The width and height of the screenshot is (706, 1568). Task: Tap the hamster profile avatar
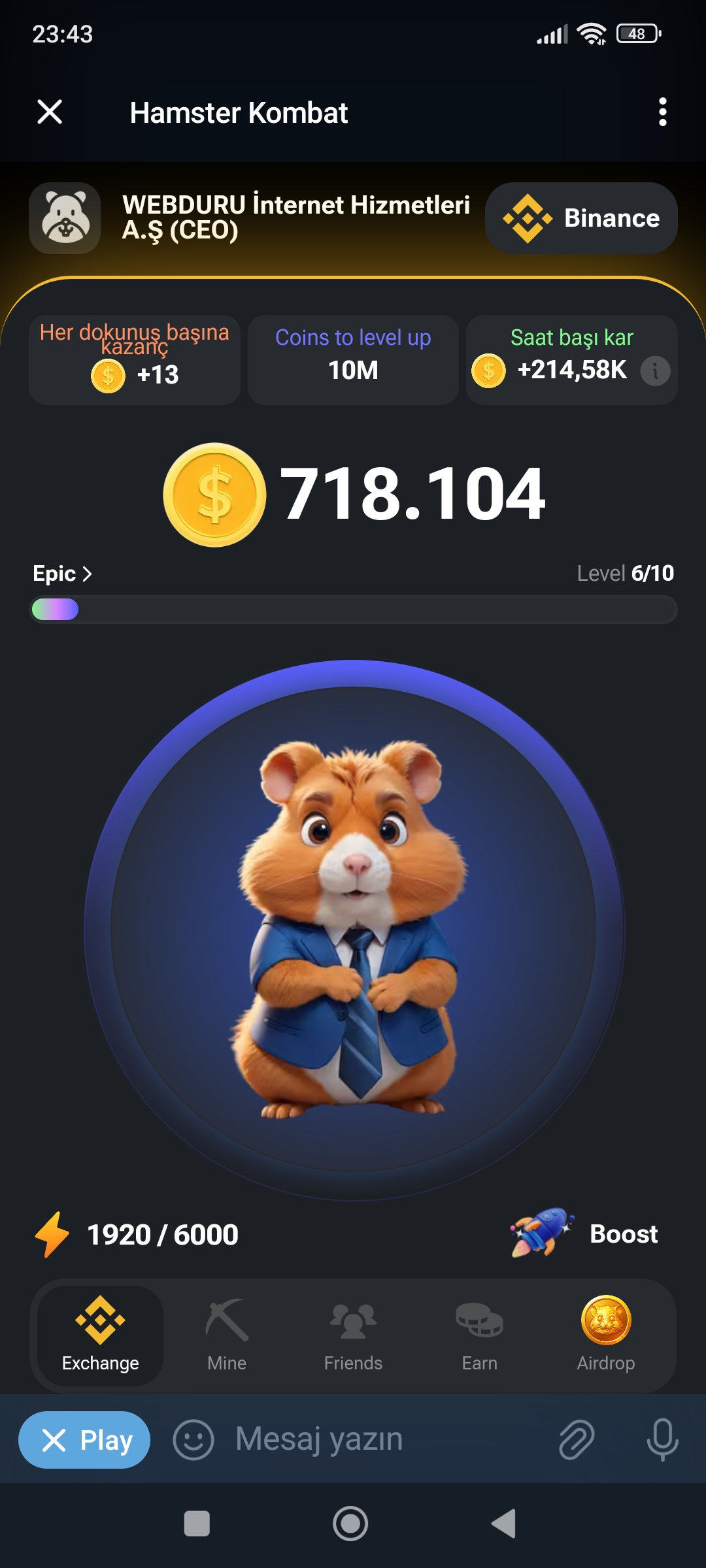[65, 218]
